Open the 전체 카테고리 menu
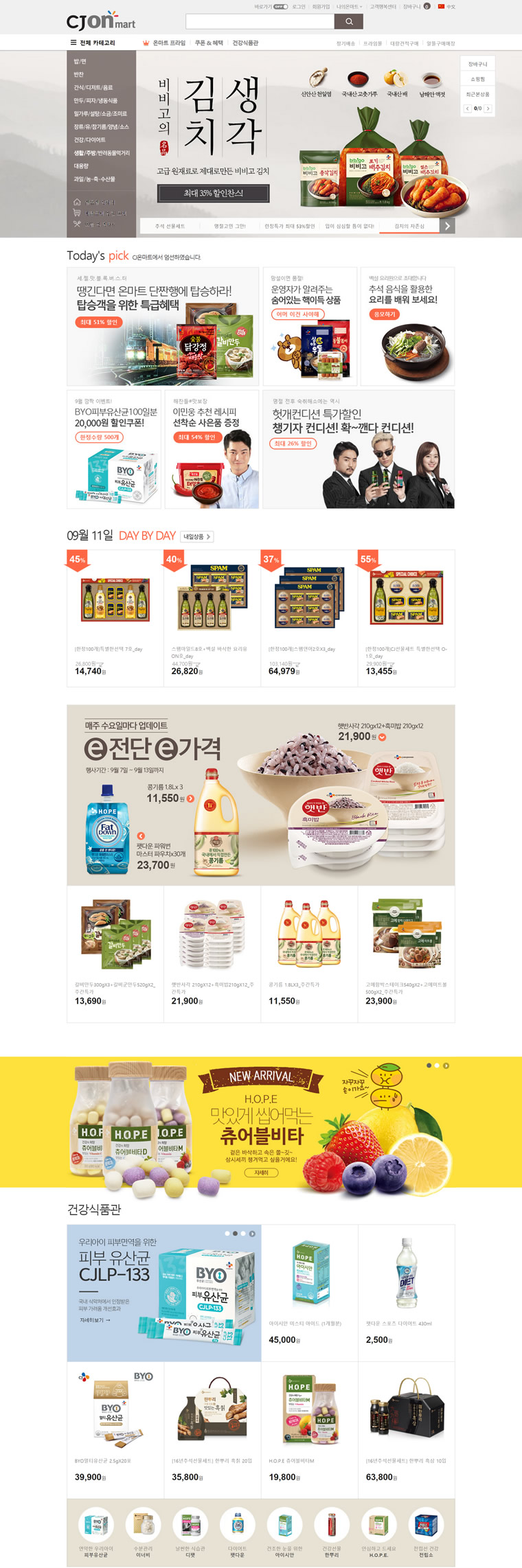The image size is (522, 1568). click(93, 43)
